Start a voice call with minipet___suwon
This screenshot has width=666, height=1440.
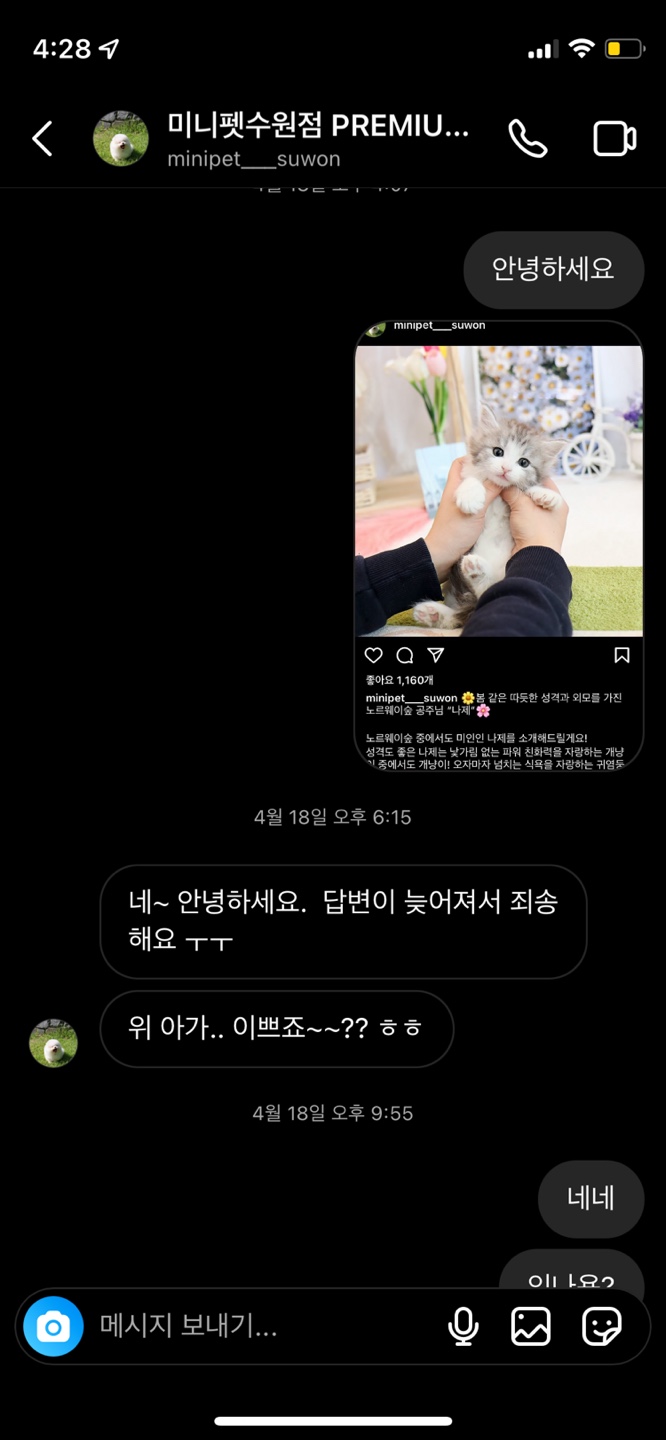528,139
